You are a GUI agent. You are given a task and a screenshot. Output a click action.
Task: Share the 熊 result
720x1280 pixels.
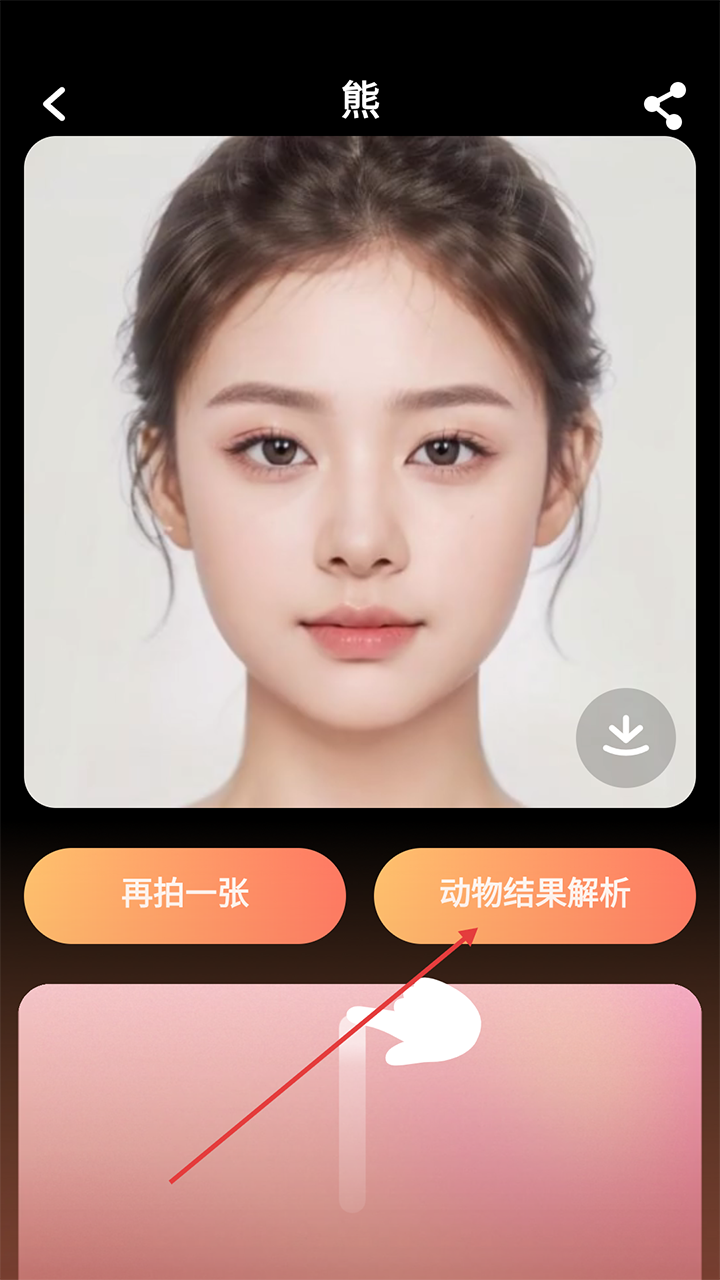[x=664, y=105]
